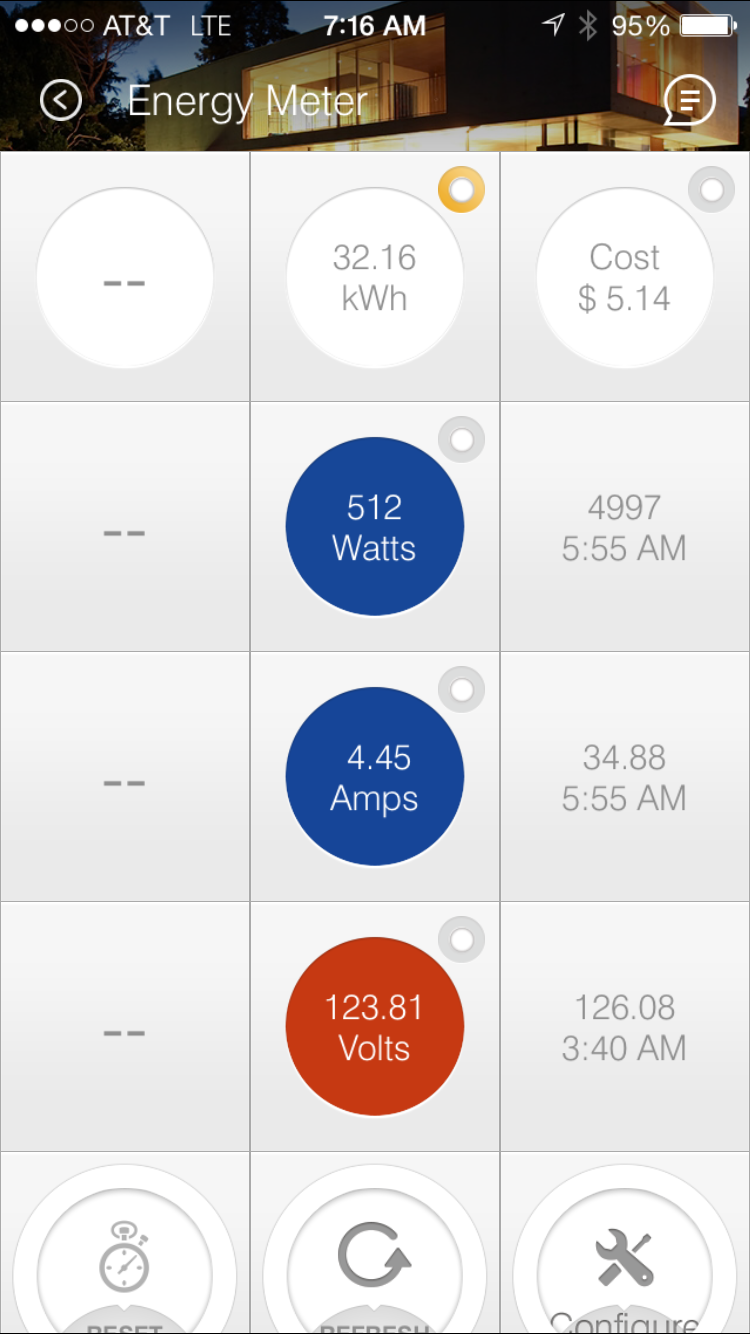Toggle the indicator on the 512 Watts tile

click(461, 440)
